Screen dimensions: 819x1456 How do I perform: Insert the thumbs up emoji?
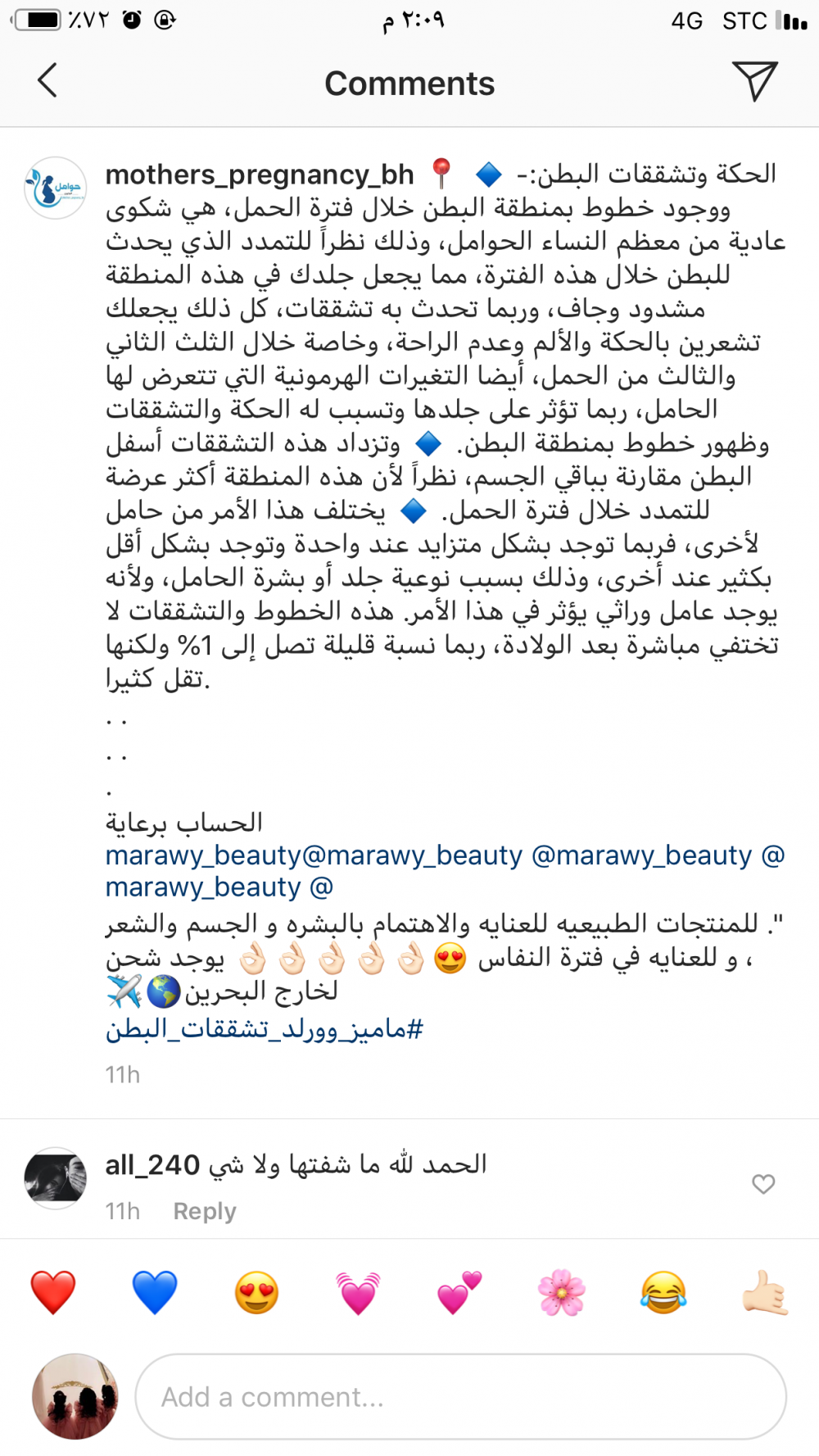click(x=765, y=1292)
